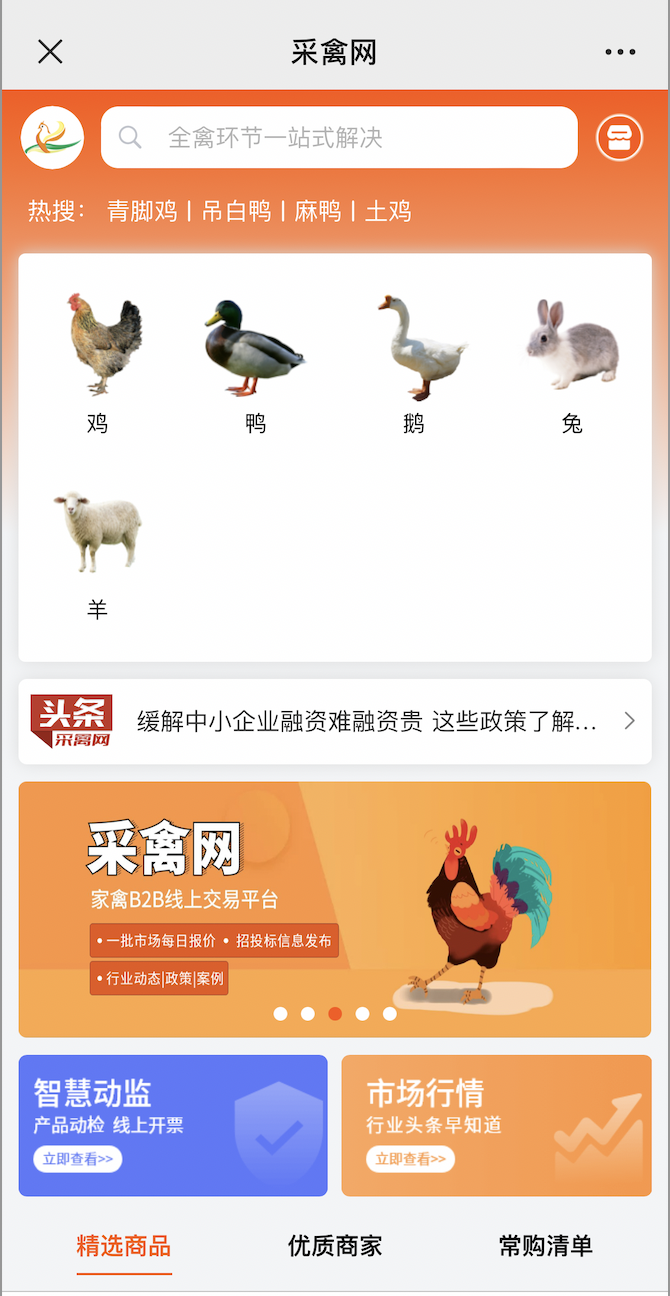Open 智慧动监 card
This screenshot has height=1296, width=670.
click(x=173, y=1125)
